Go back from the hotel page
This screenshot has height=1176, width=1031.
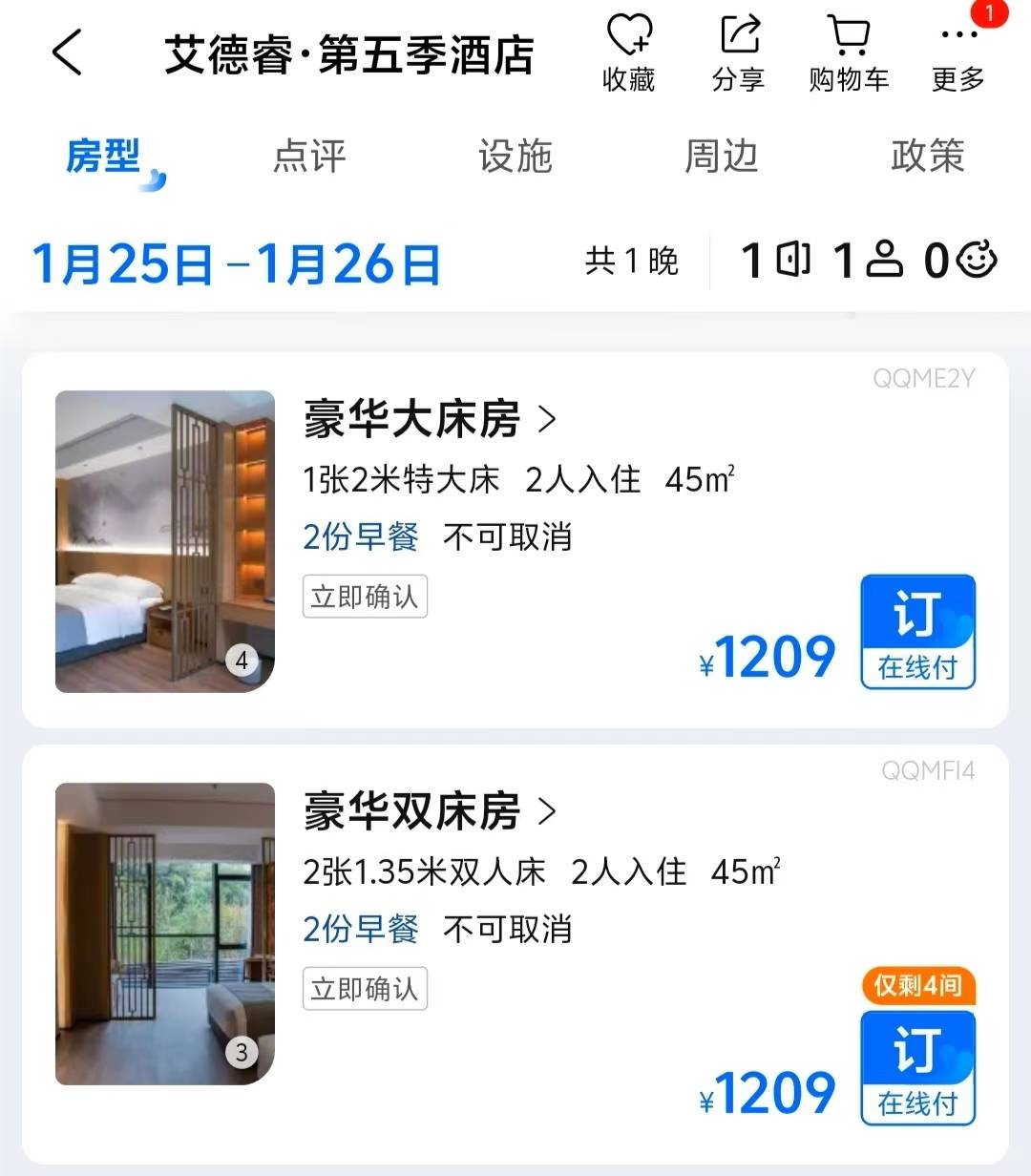coord(67,52)
